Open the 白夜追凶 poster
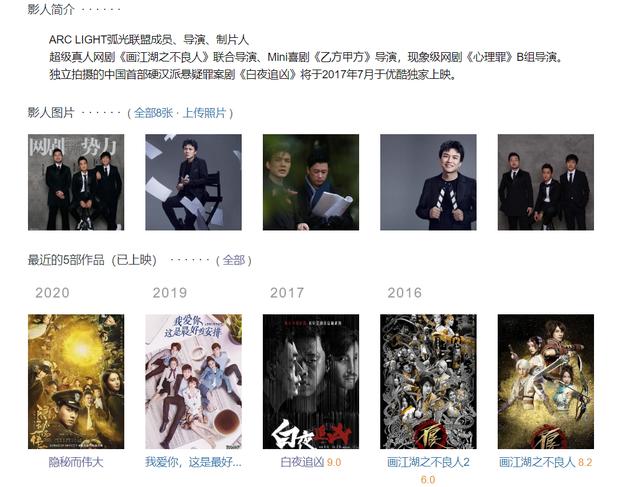Image resolution: width=640 pixels, height=487 pixels. [x=310, y=381]
